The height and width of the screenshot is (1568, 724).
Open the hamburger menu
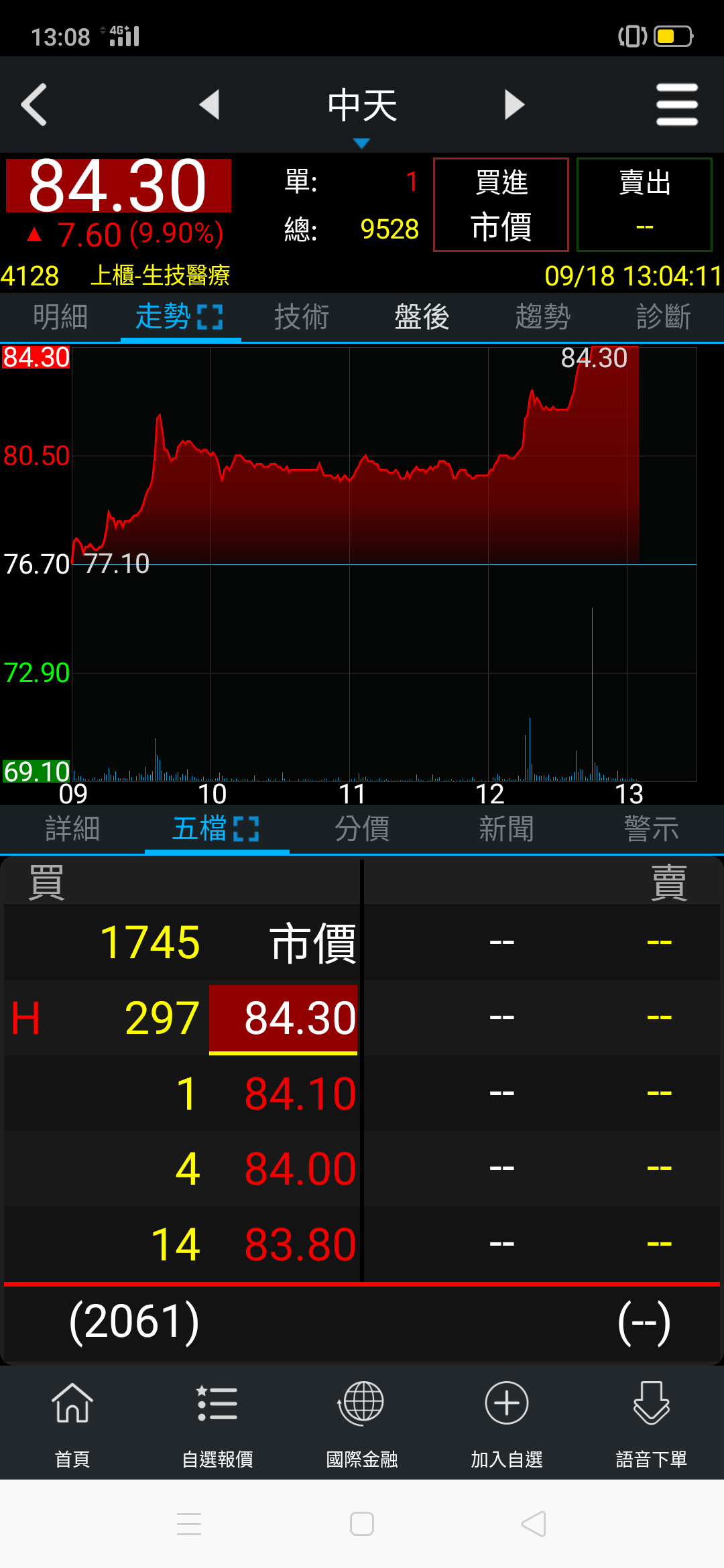pyautogui.click(x=677, y=105)
